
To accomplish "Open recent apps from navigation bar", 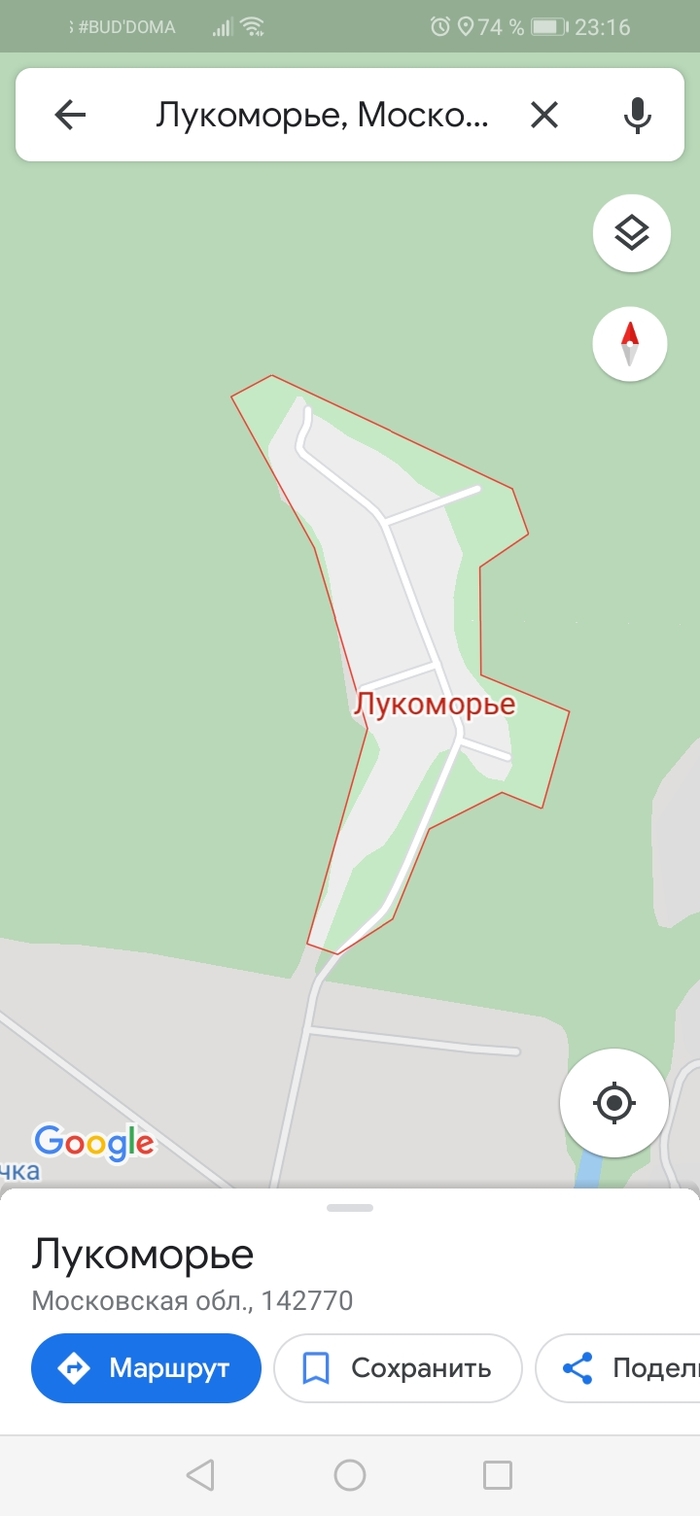I will 497,1475.
